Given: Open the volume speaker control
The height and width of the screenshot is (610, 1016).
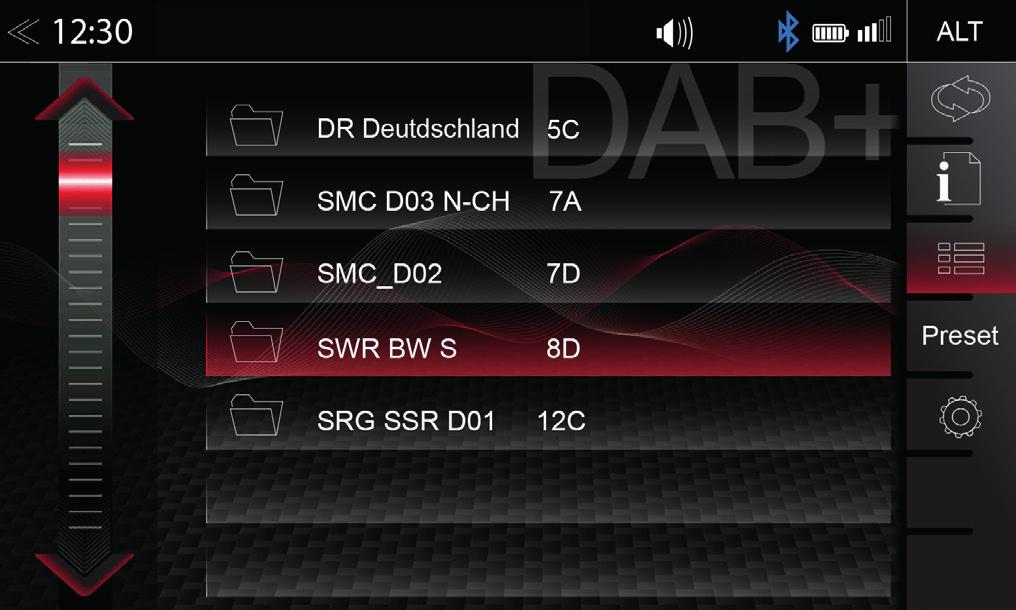Looking at the screenshot, I should tap(674, 34).
